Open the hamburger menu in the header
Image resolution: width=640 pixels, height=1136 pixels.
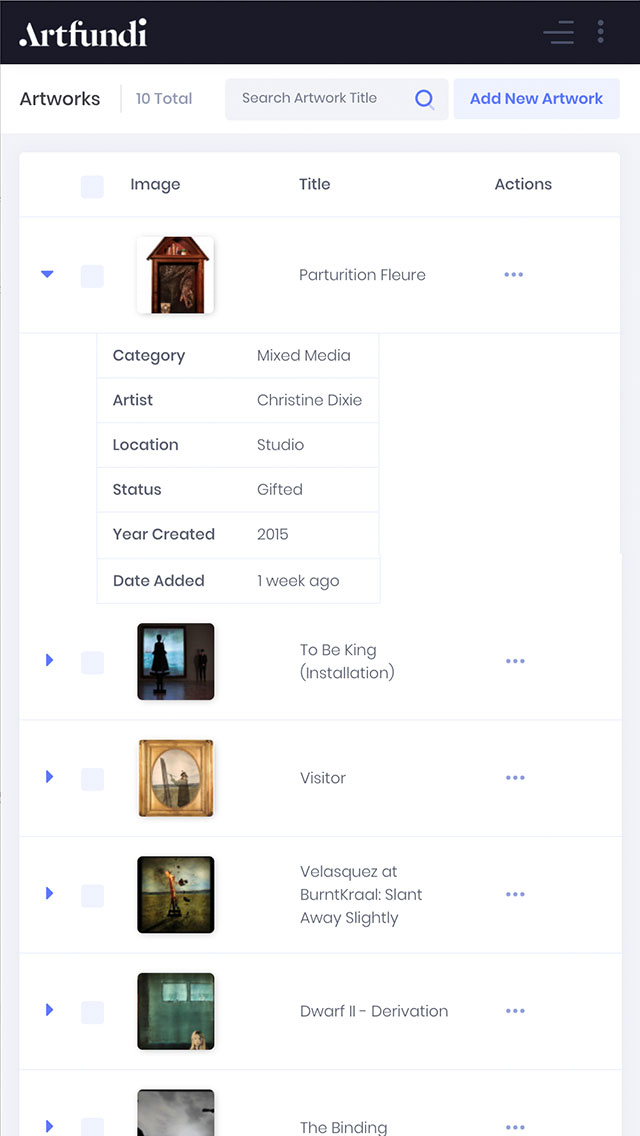coord(558,32)
